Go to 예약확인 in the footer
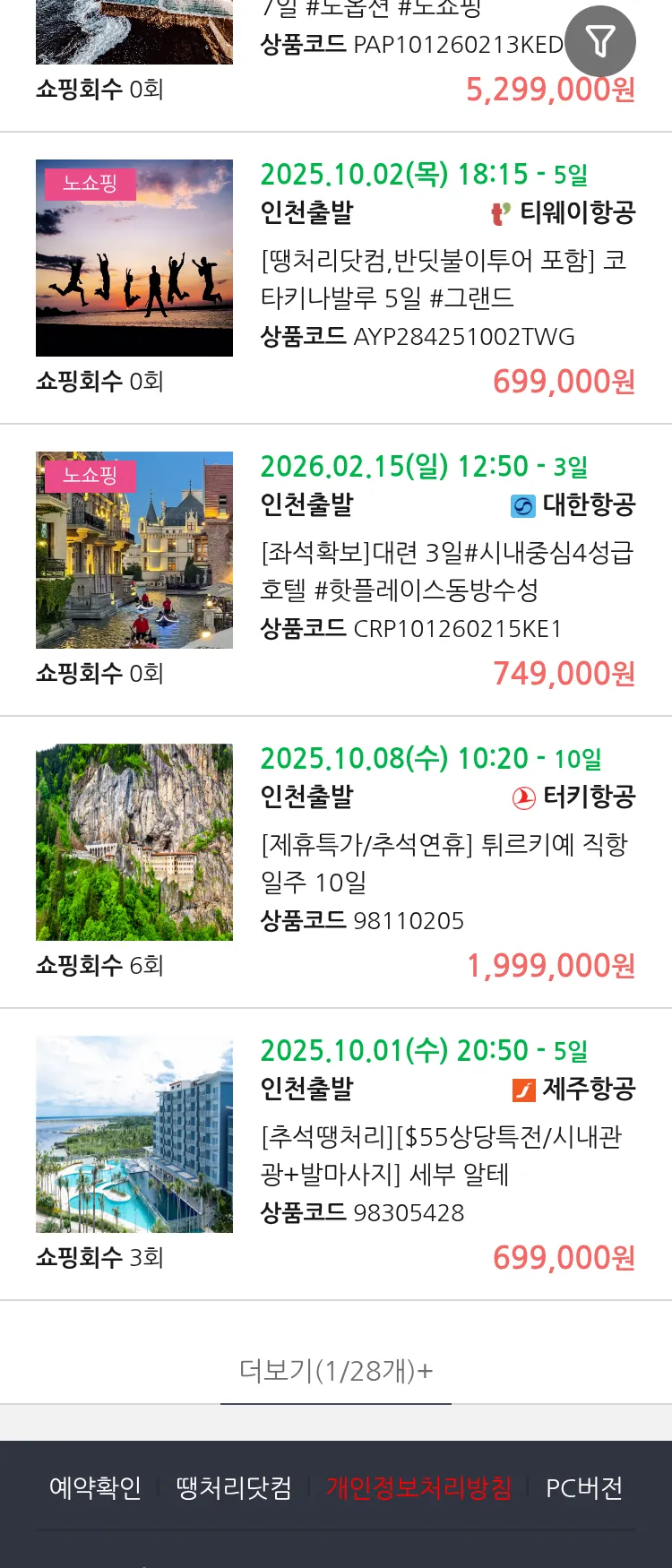The image size is (672, 1568). point(95,1488)
